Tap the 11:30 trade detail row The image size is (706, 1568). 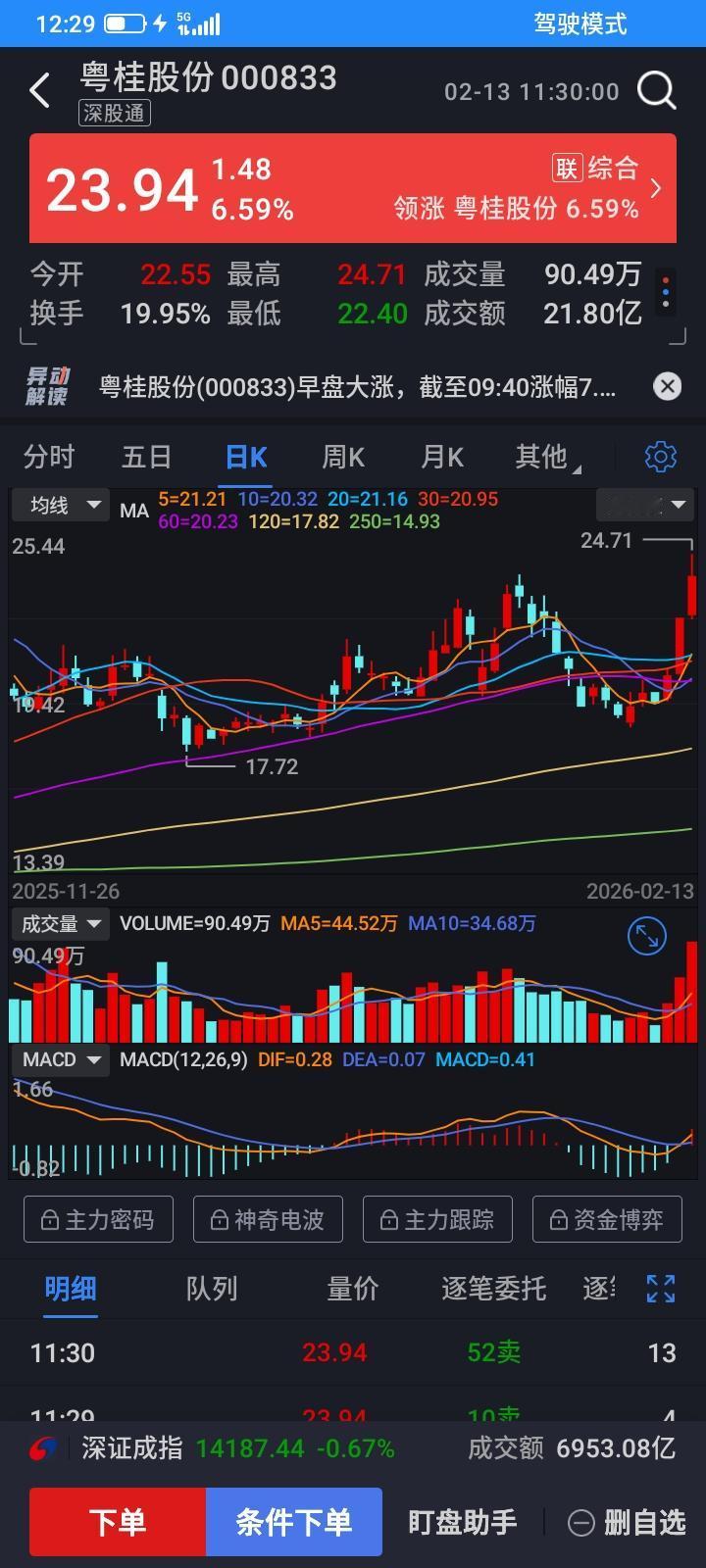(x=353, y=1351)
